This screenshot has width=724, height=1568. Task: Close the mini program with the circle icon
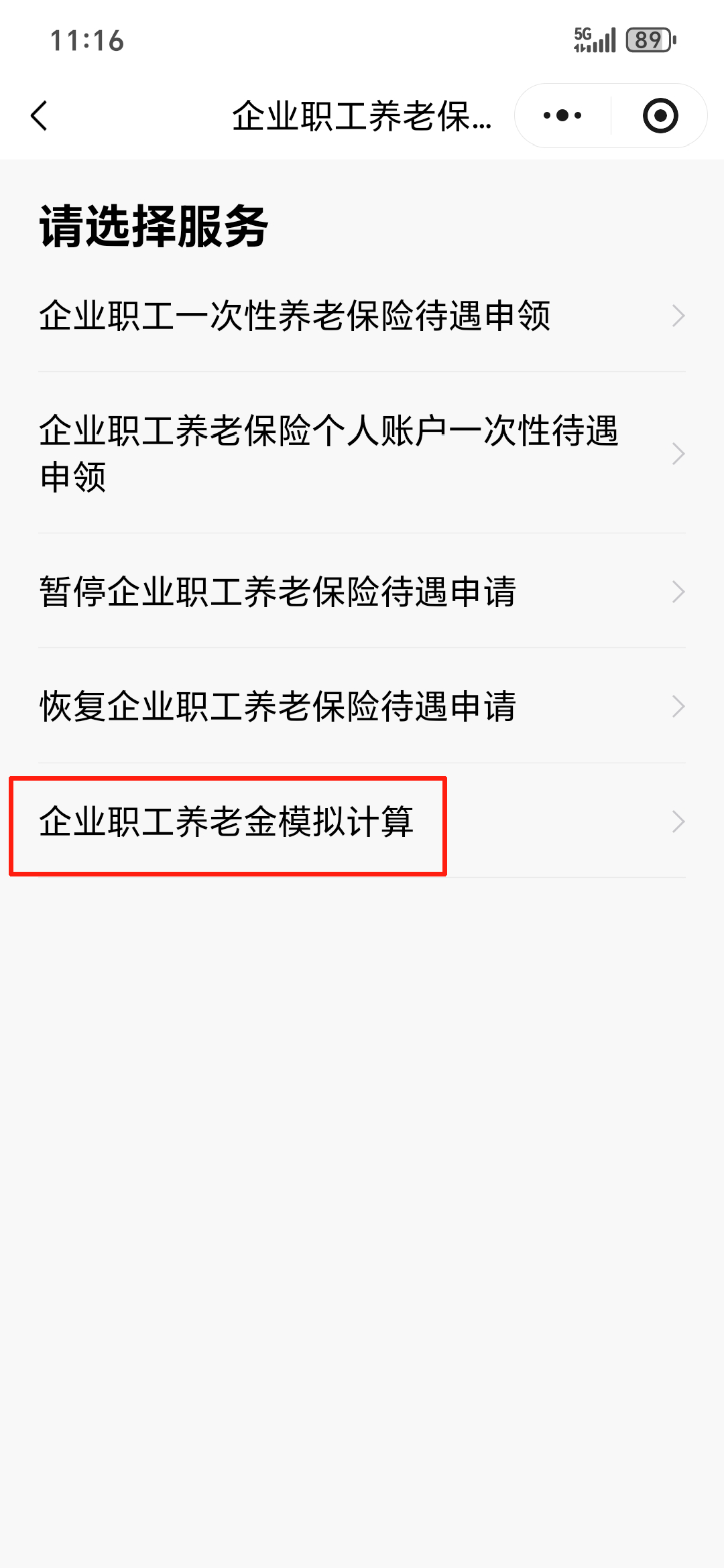tap(660, 116)
